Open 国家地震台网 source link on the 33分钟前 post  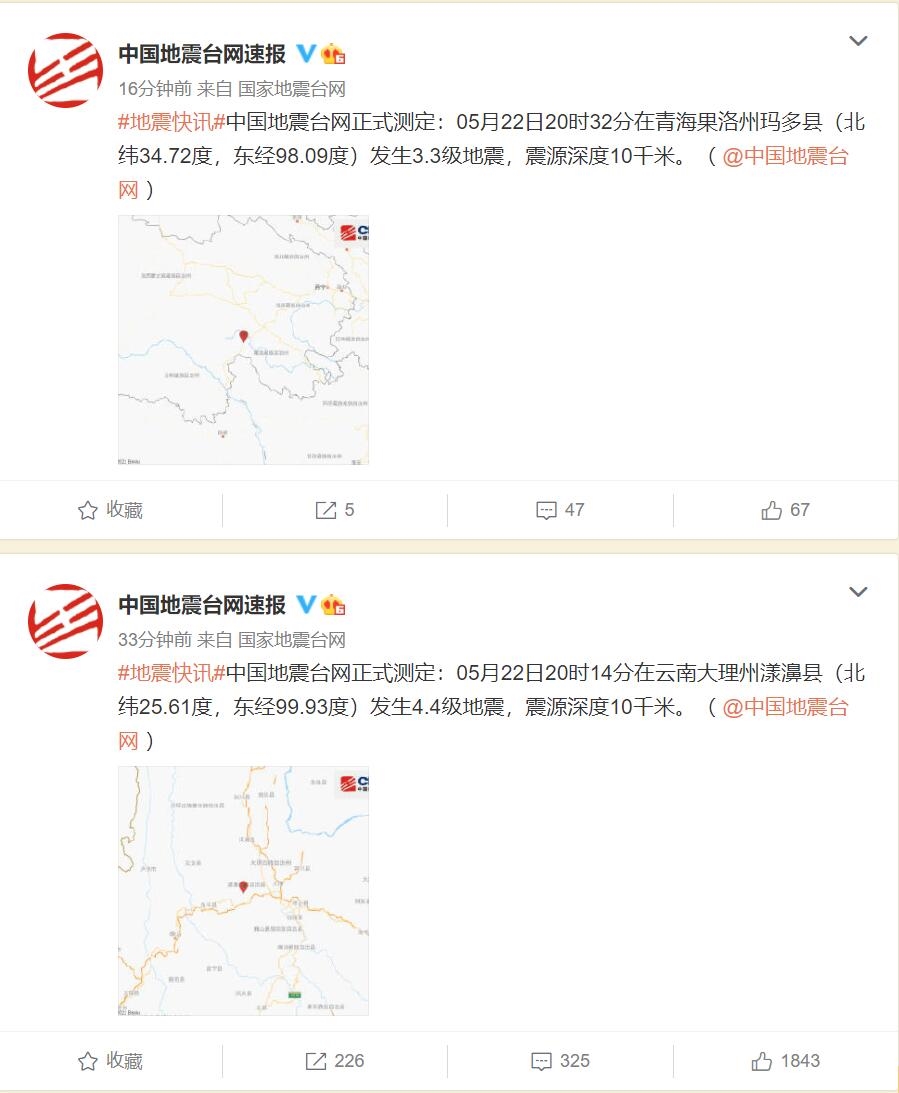coord(291,640)
